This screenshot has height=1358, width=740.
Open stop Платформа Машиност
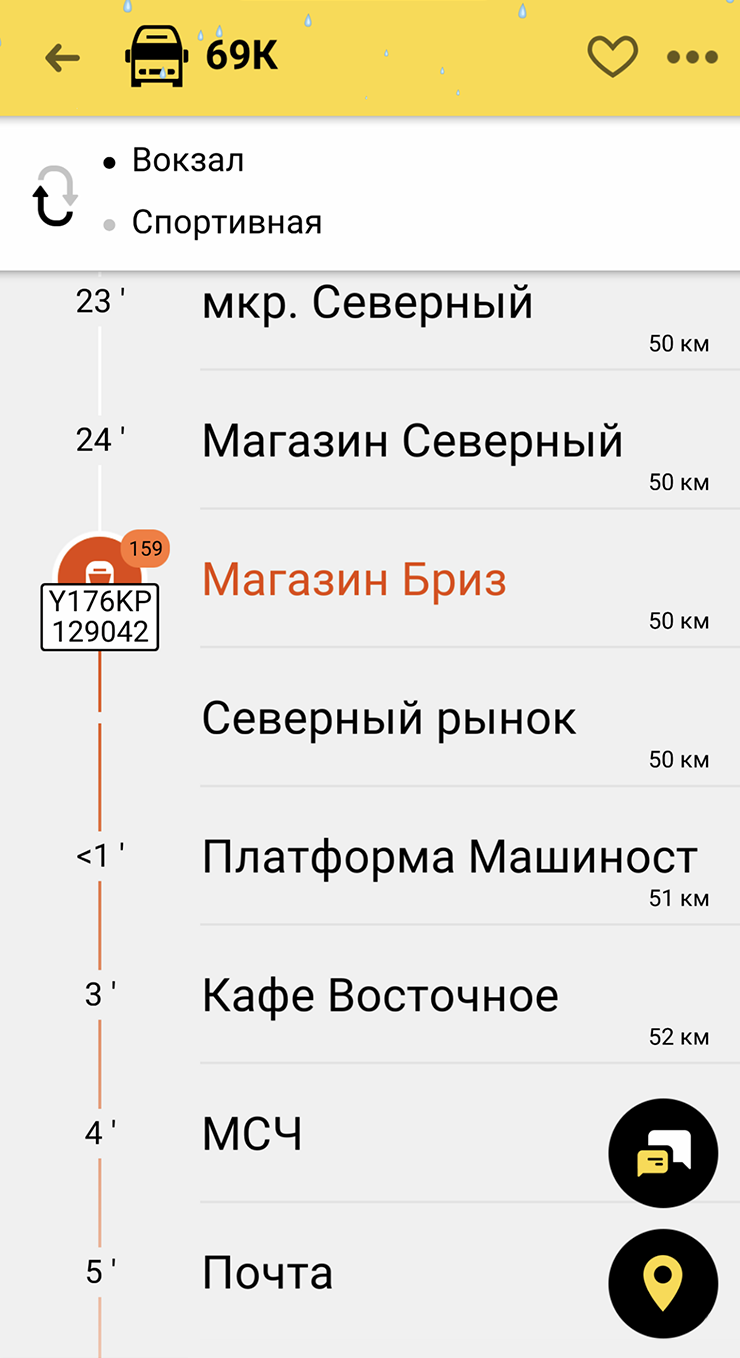pyautogui.click(x=449, y=856)
